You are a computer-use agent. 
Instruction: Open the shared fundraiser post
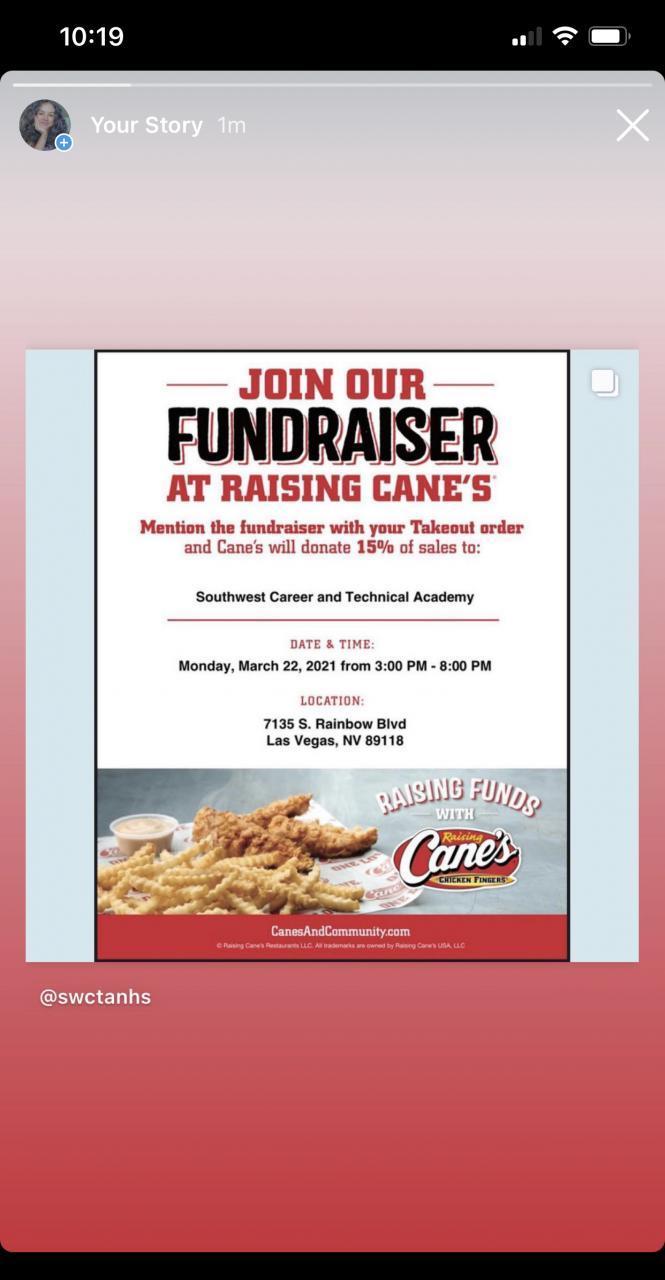coord(332,655)
